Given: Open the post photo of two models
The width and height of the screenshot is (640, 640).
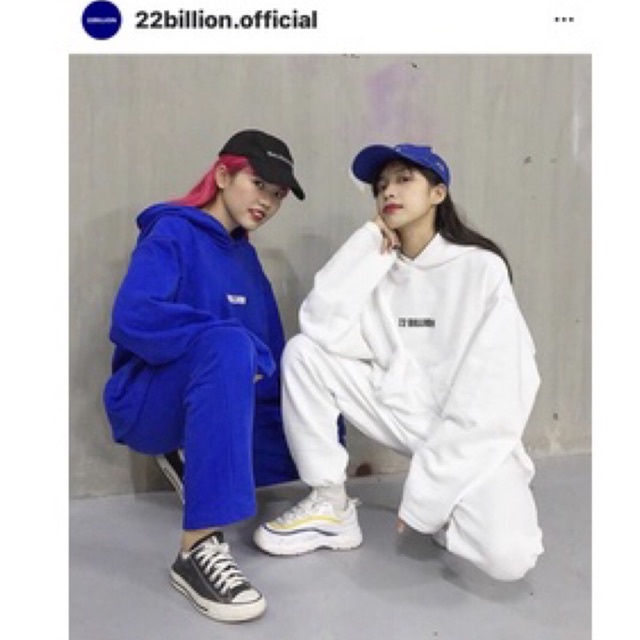Looking at the screenshot, I should coord(330,346).
